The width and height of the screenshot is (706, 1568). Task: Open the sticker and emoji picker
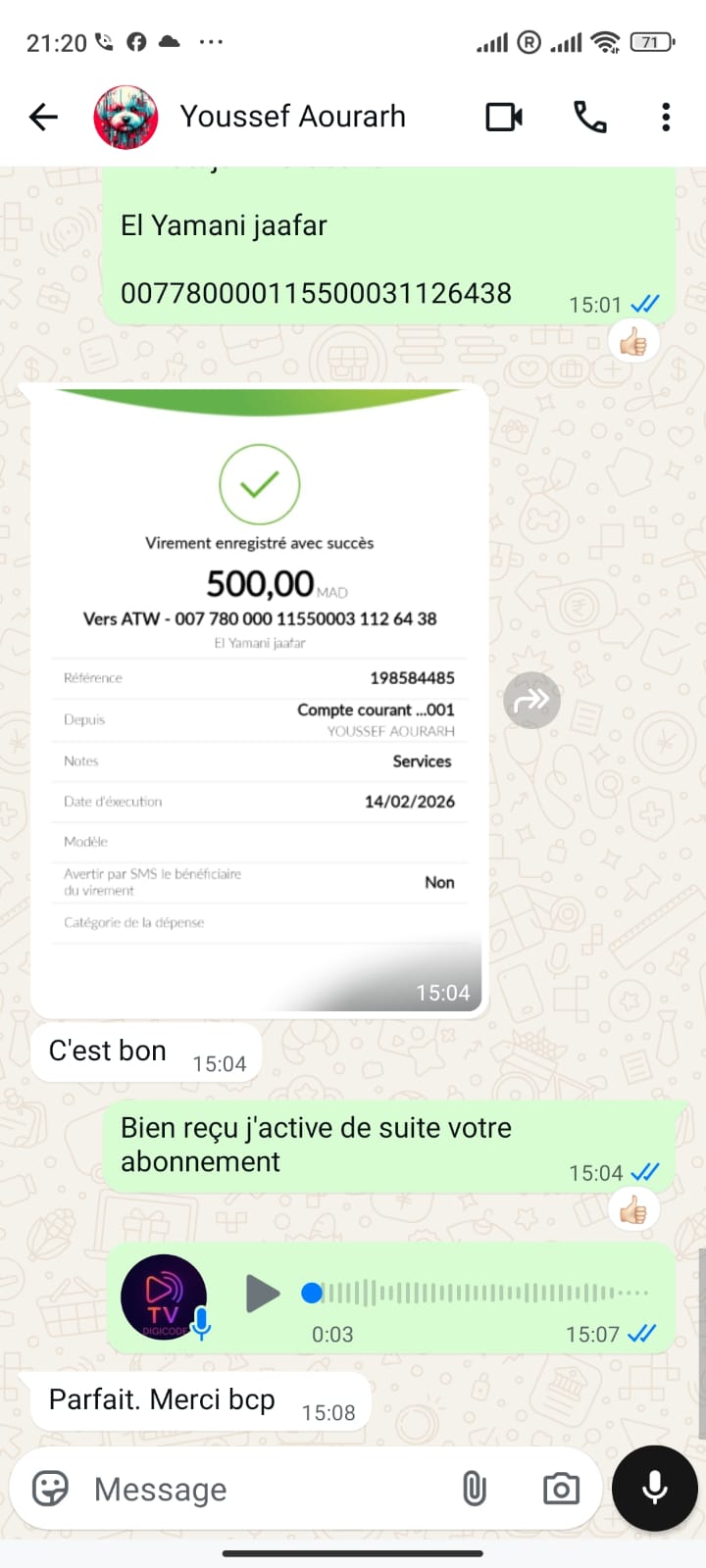(x=48, y=1489)
